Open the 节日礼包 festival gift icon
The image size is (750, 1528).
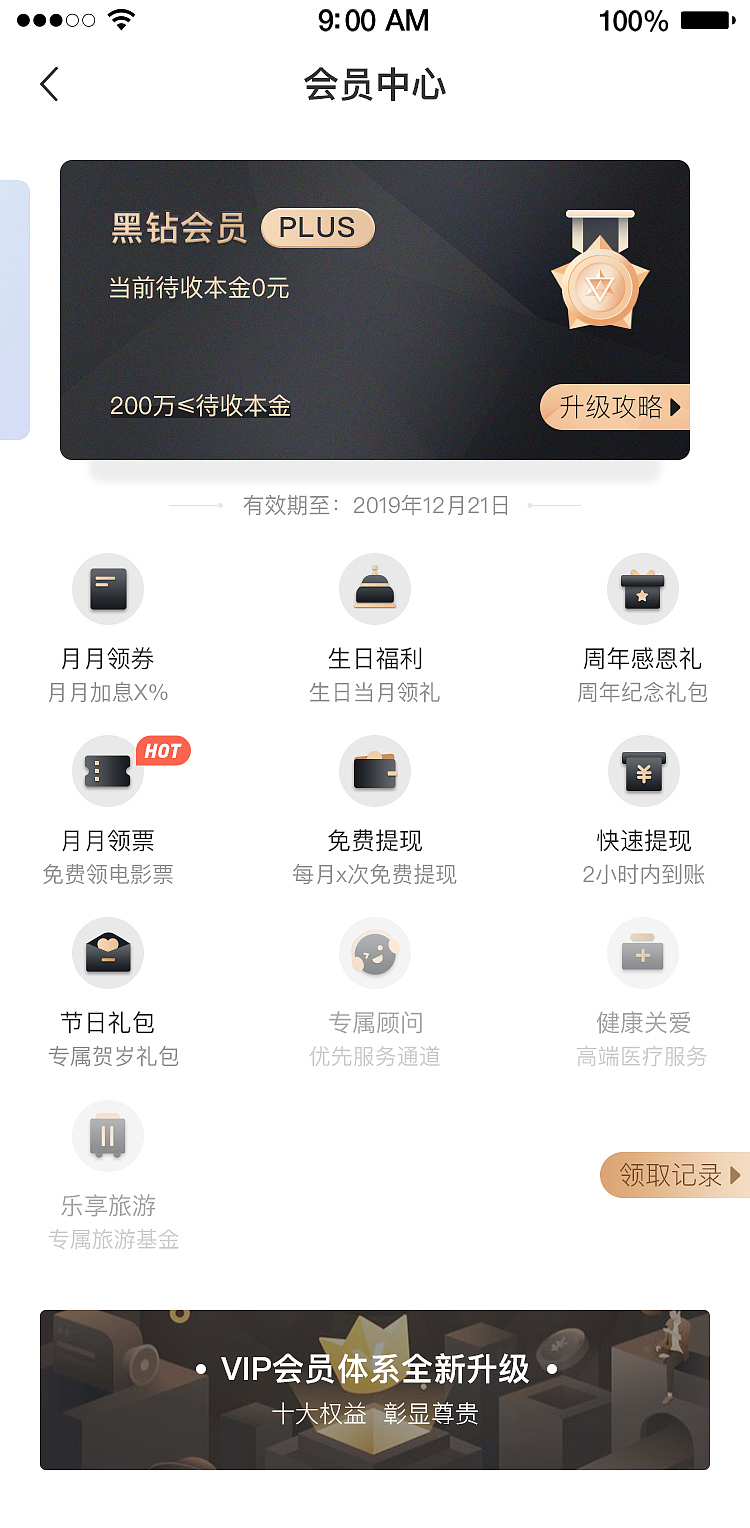coord(107,953)
